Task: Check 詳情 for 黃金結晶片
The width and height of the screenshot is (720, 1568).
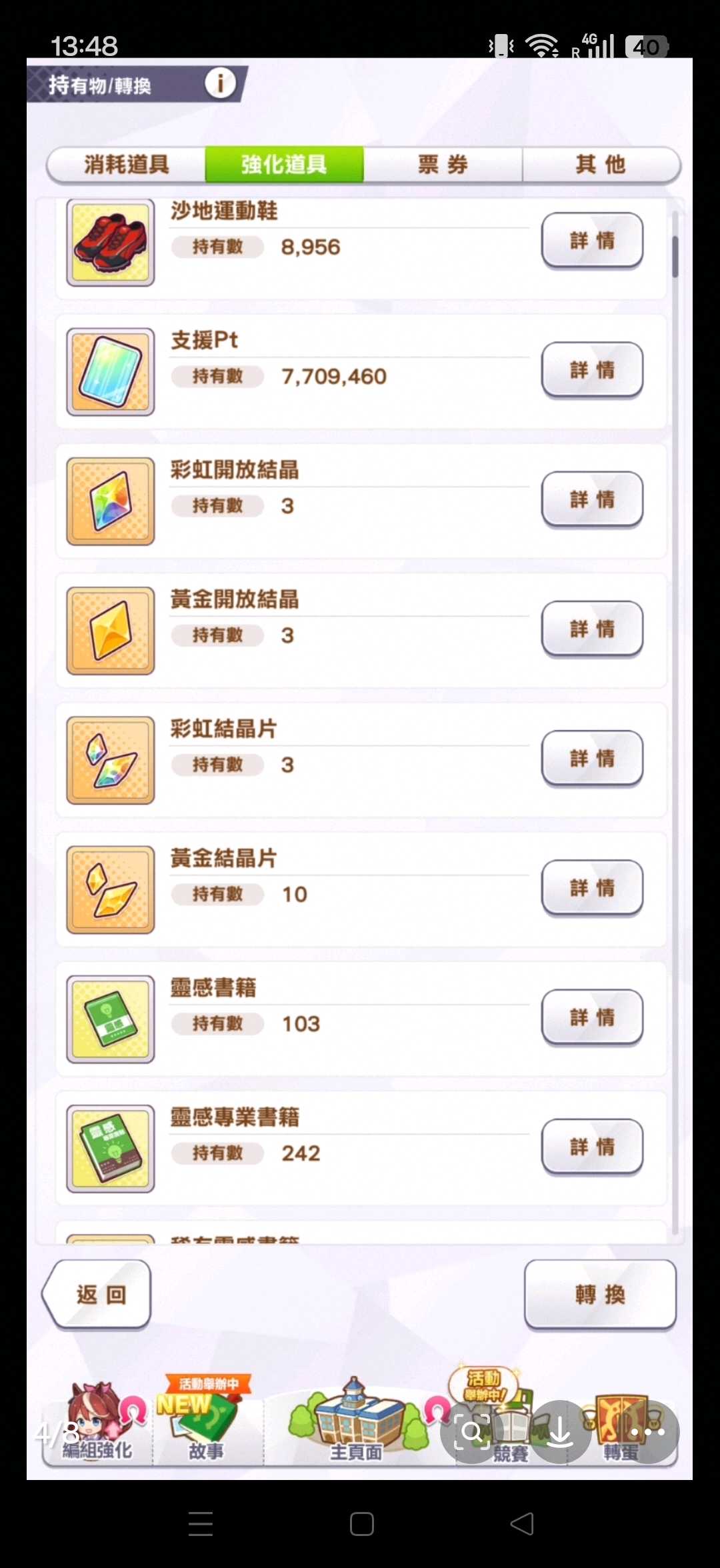Action: (x=592, y=888)
